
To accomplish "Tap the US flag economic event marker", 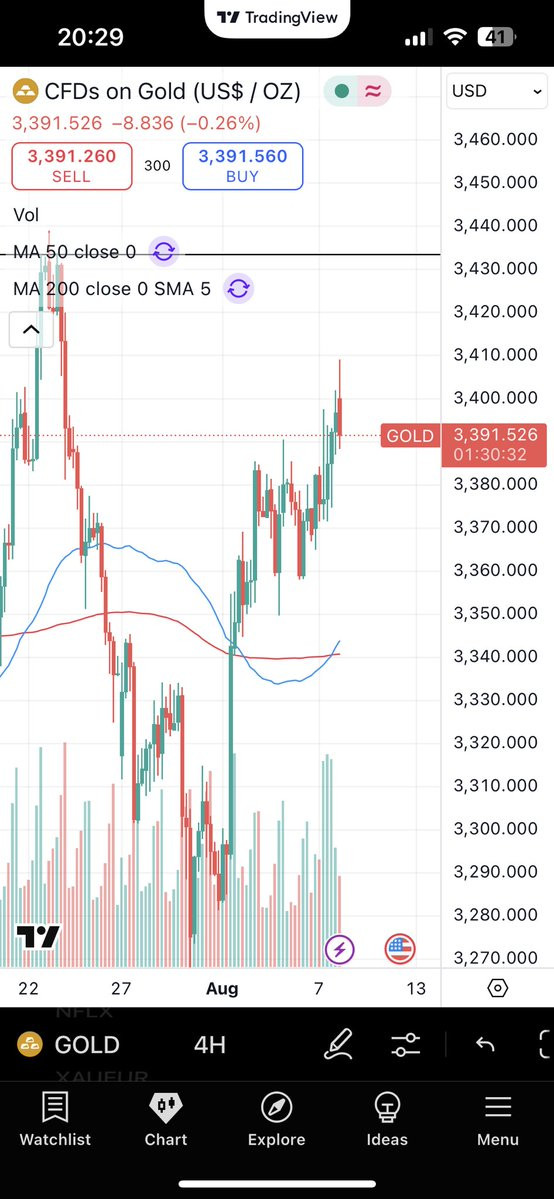I will pos(399,950).
